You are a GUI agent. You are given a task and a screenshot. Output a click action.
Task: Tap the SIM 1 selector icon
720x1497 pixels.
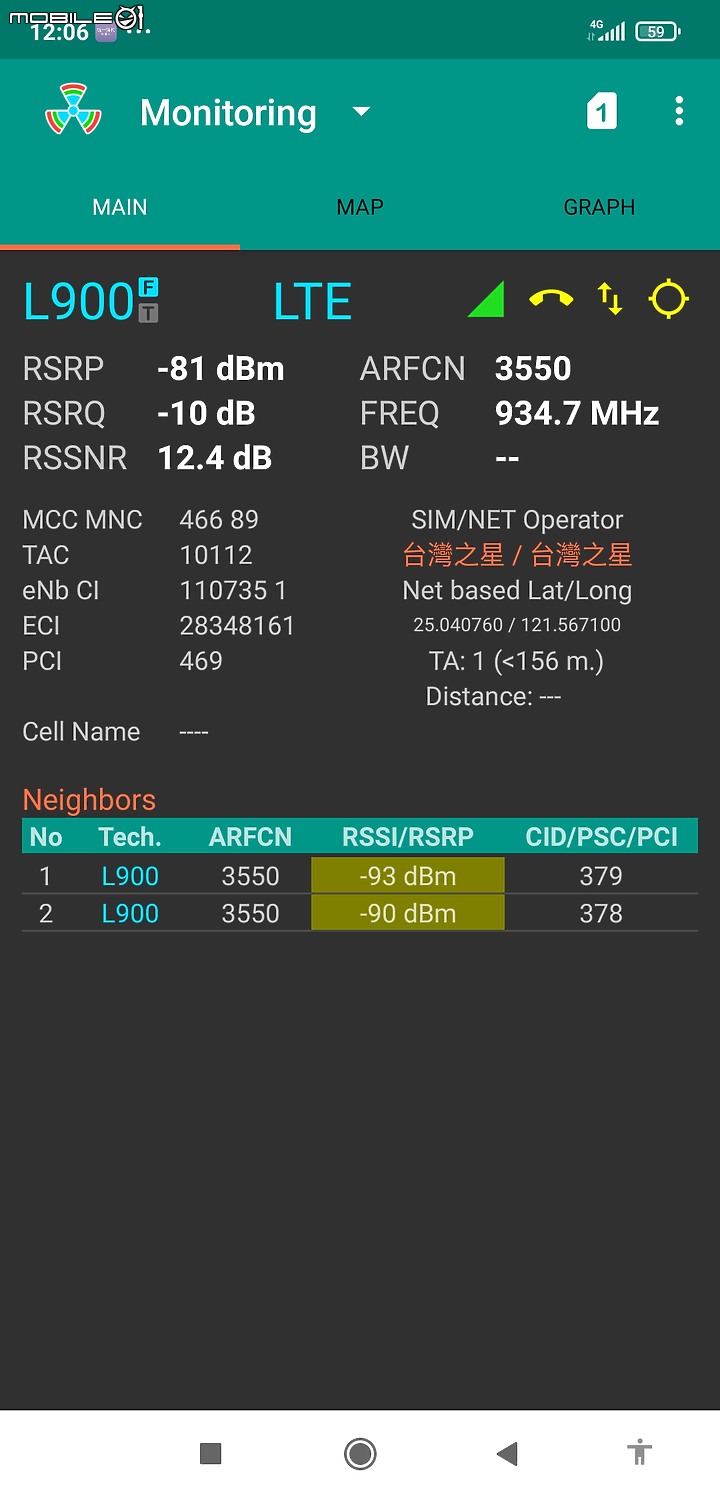[x=601, y=111]
